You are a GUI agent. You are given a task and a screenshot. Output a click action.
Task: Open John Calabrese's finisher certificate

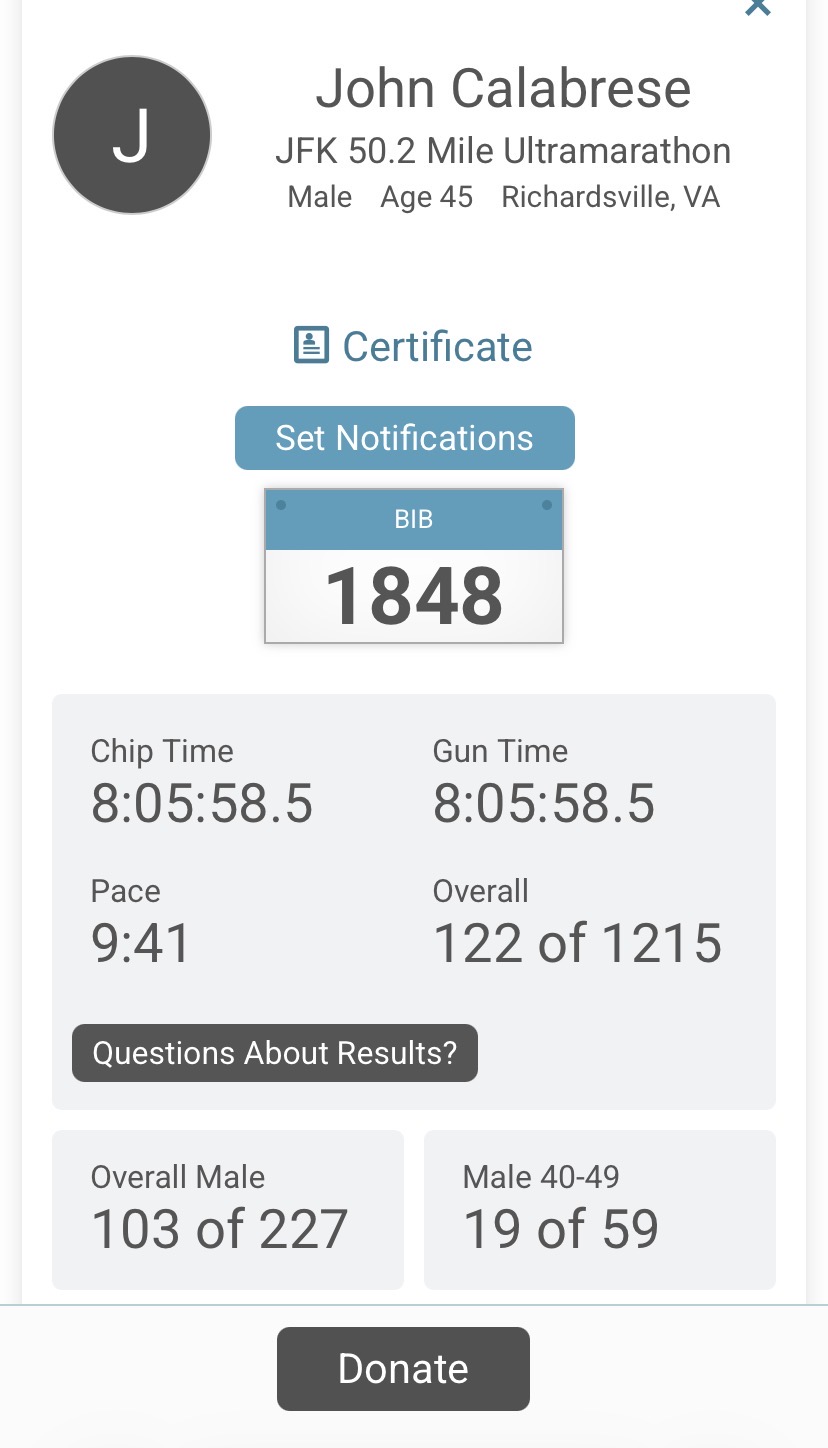pyautogui.click(x=413, y=347)
